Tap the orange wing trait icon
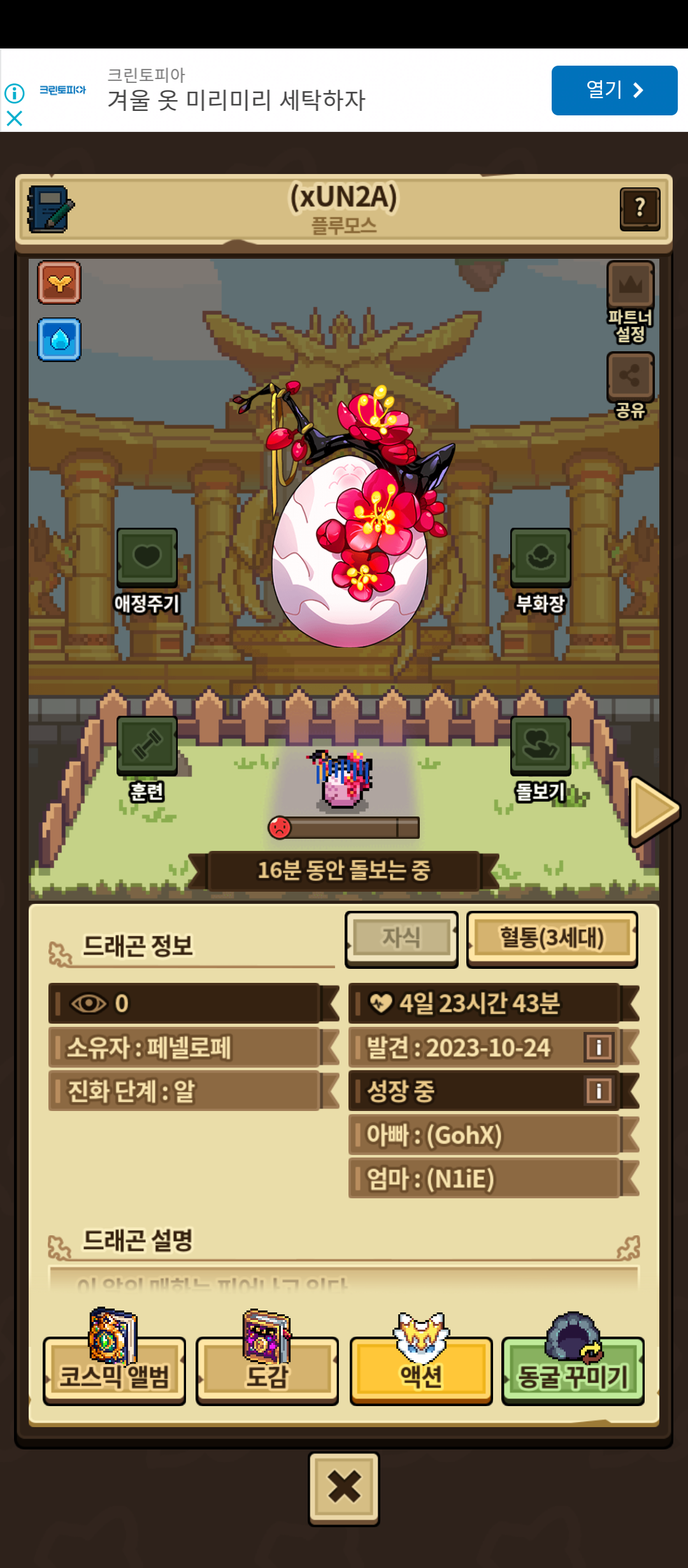 click(x=59, y=282)
